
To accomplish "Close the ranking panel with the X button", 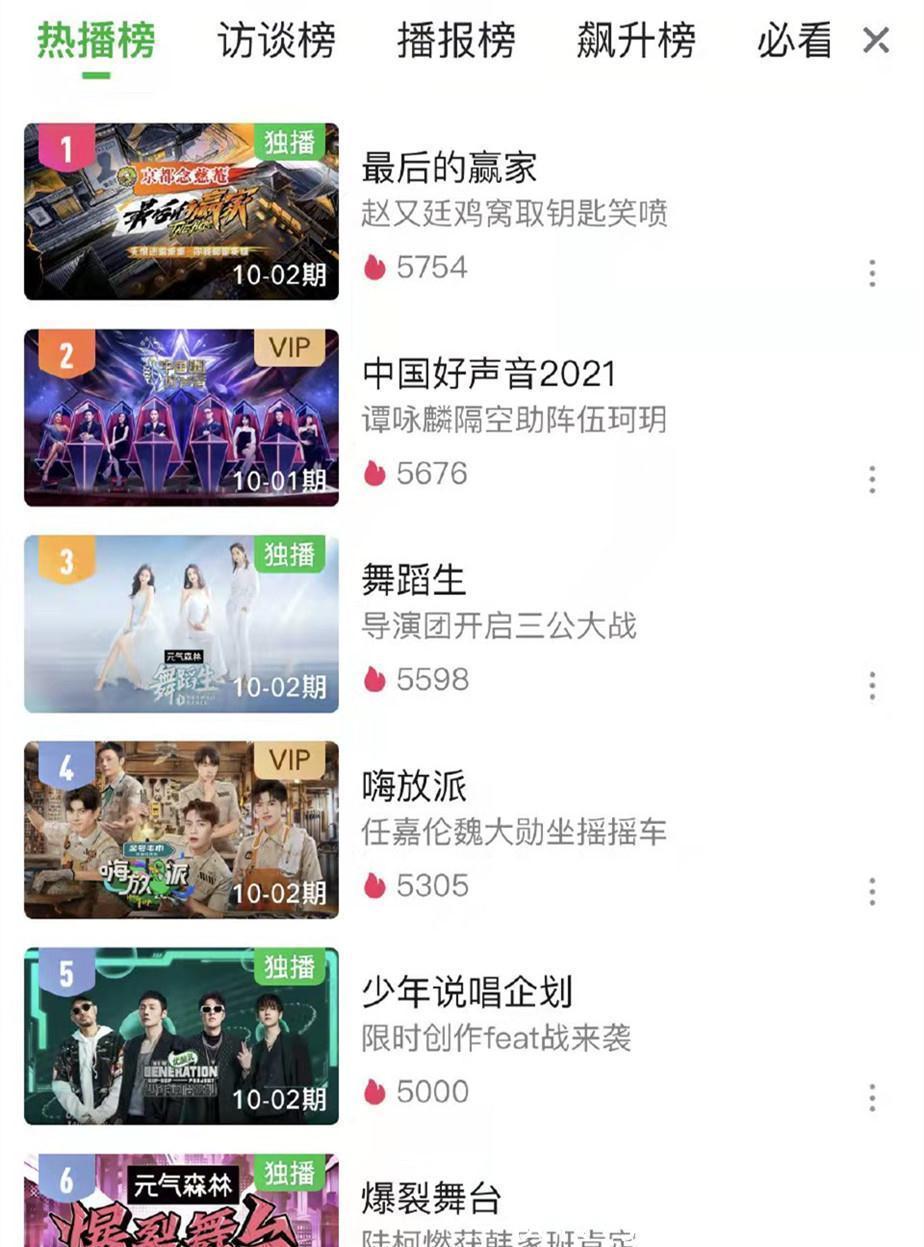I will [874, 40].
